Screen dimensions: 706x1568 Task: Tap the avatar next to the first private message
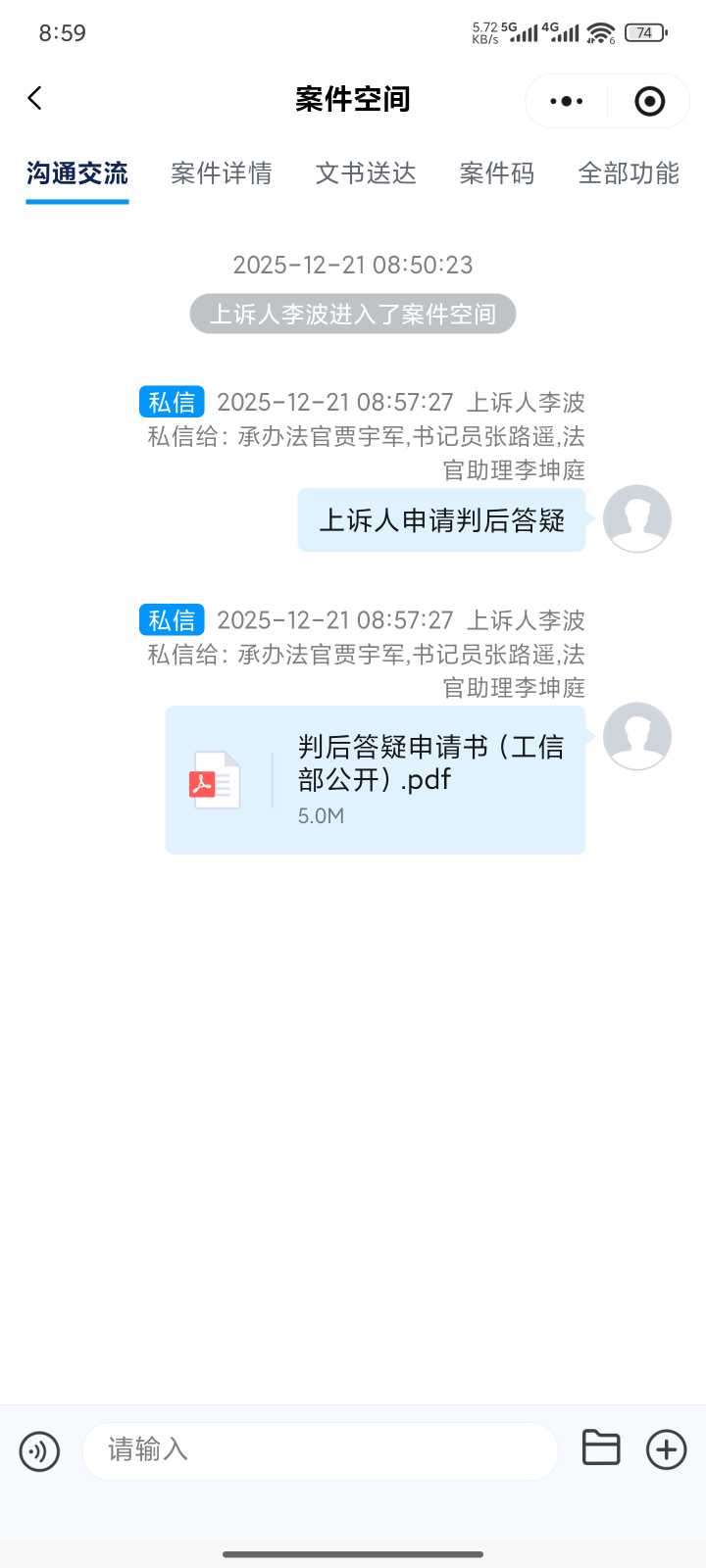coord(637,519)
